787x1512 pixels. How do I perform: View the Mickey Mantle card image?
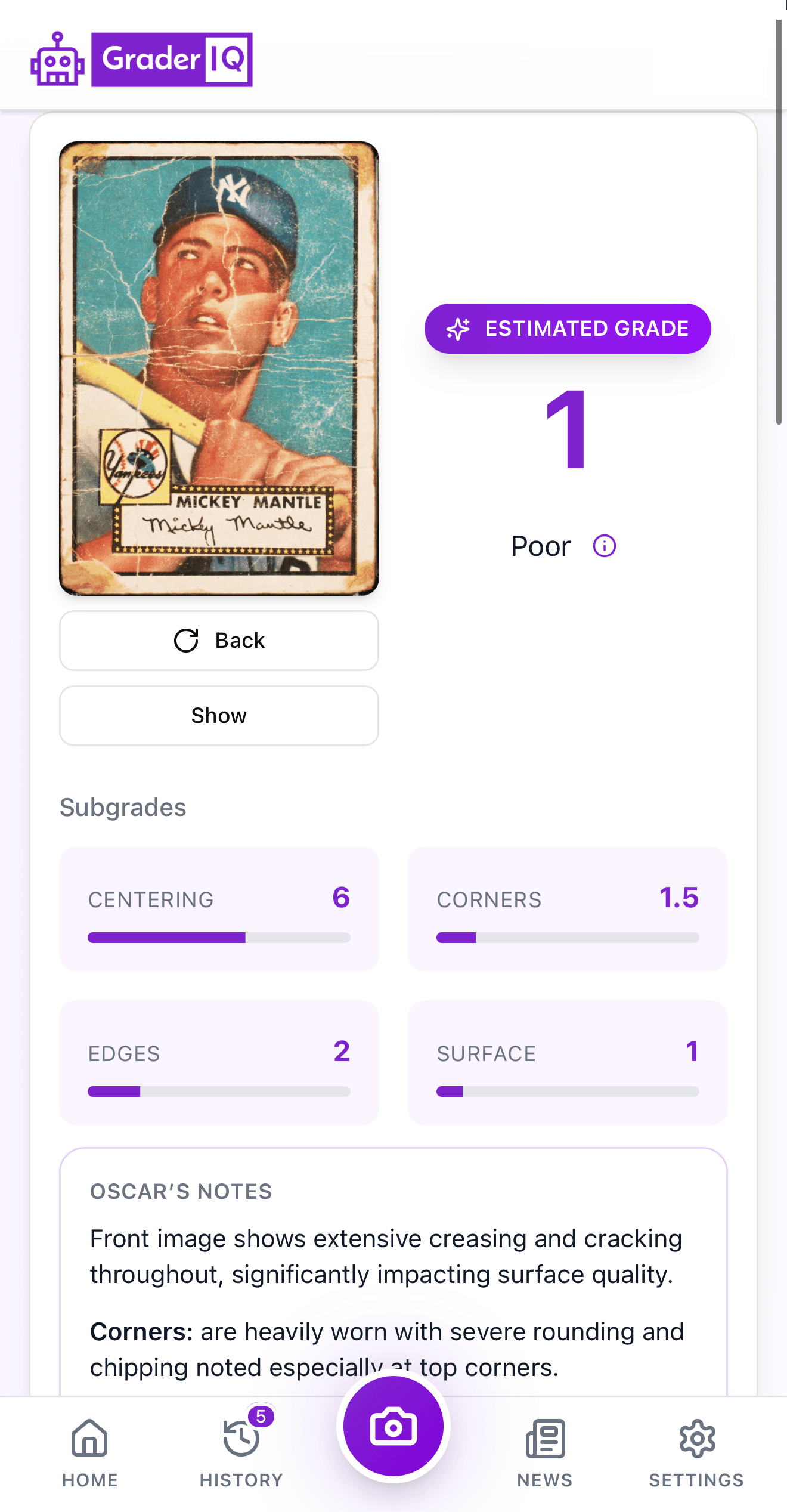point(219,367)
